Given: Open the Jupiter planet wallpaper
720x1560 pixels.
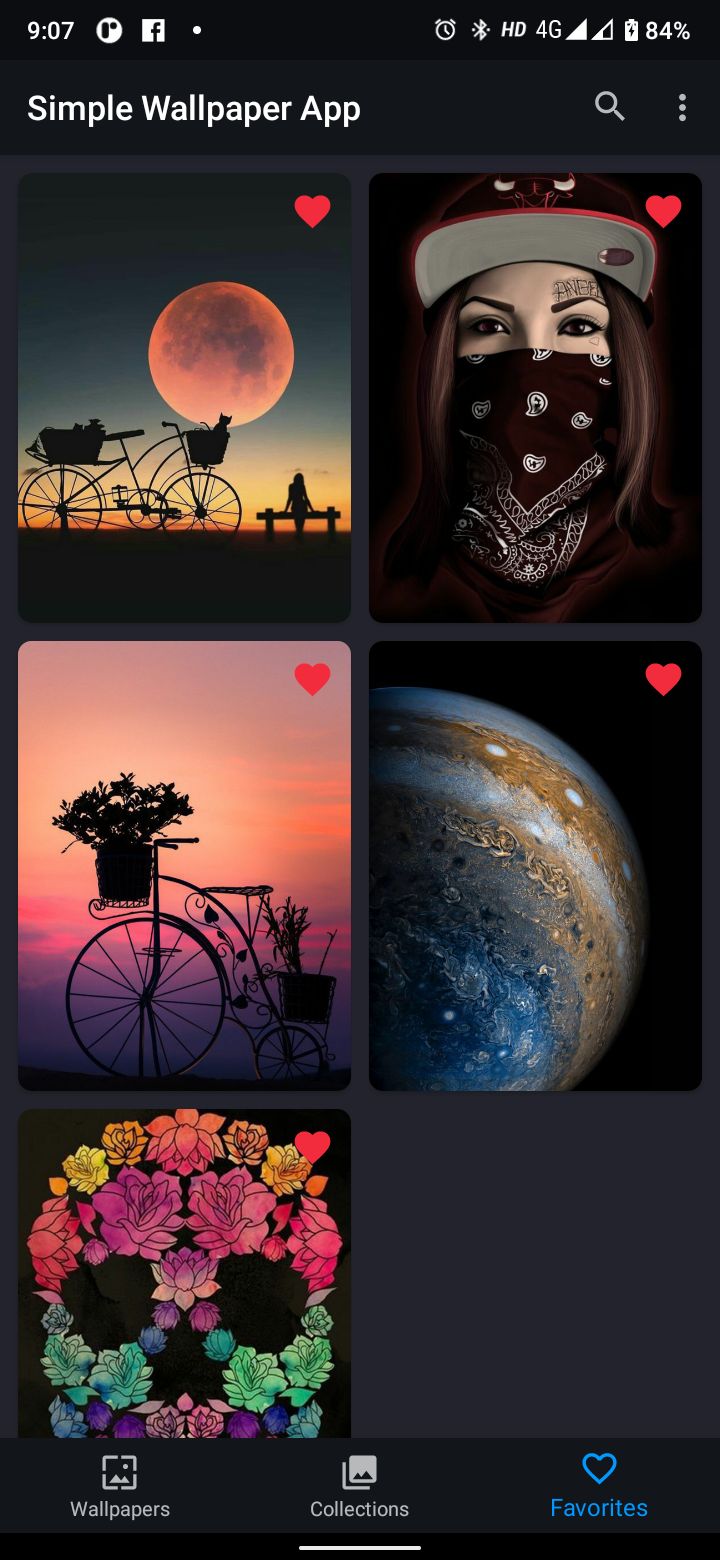Looking at the screenshot, I should tap(535, 880).
